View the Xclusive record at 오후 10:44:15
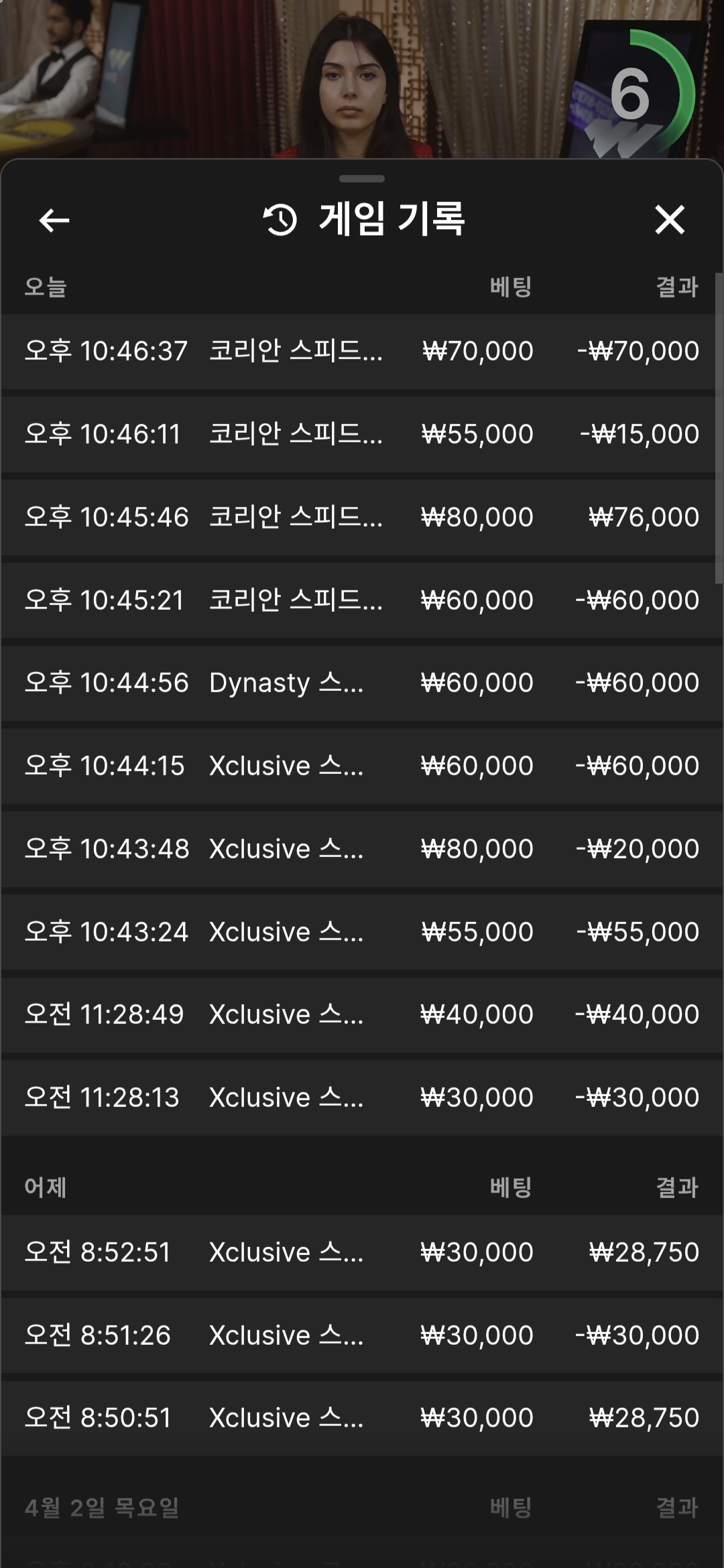This screenshot has height=1568, width=724. (361, 766)
